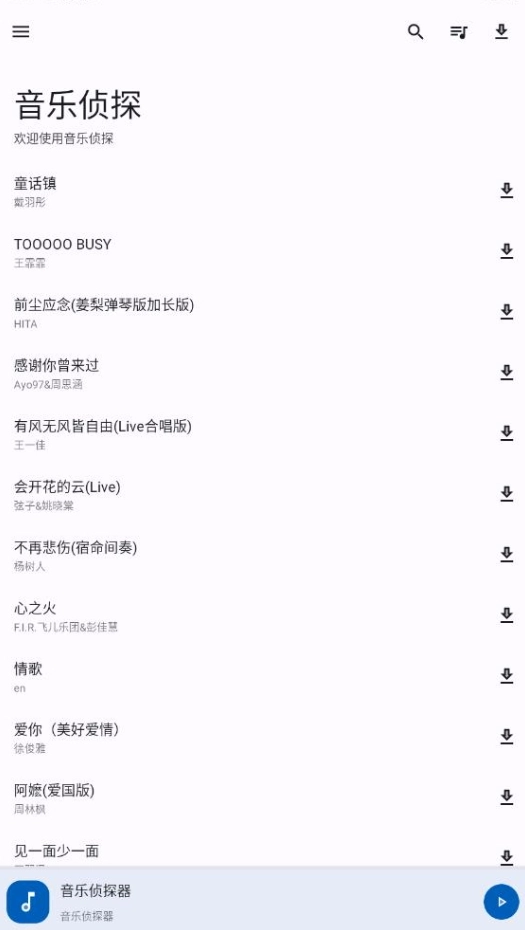Image resolution: width=525 pixels, height=930 pixels.
Task: Open the playlist queue icon
Action: [x=459, y=31]
